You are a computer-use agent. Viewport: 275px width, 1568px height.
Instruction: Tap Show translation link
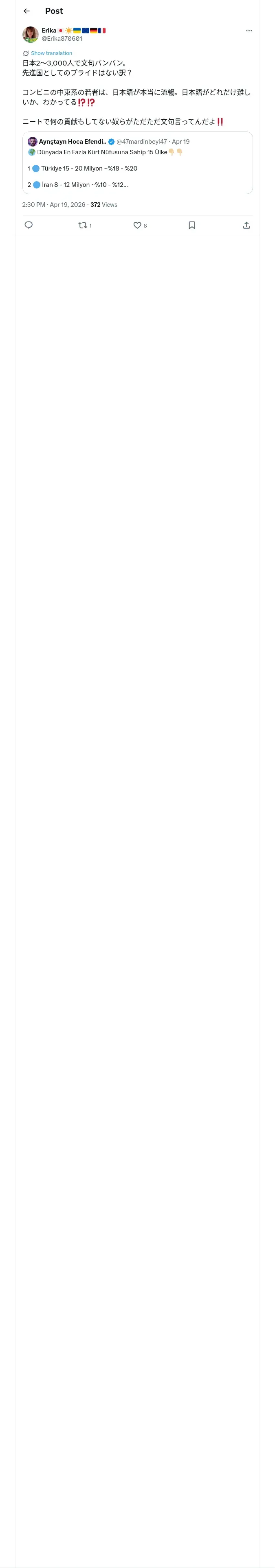(51, 53)
